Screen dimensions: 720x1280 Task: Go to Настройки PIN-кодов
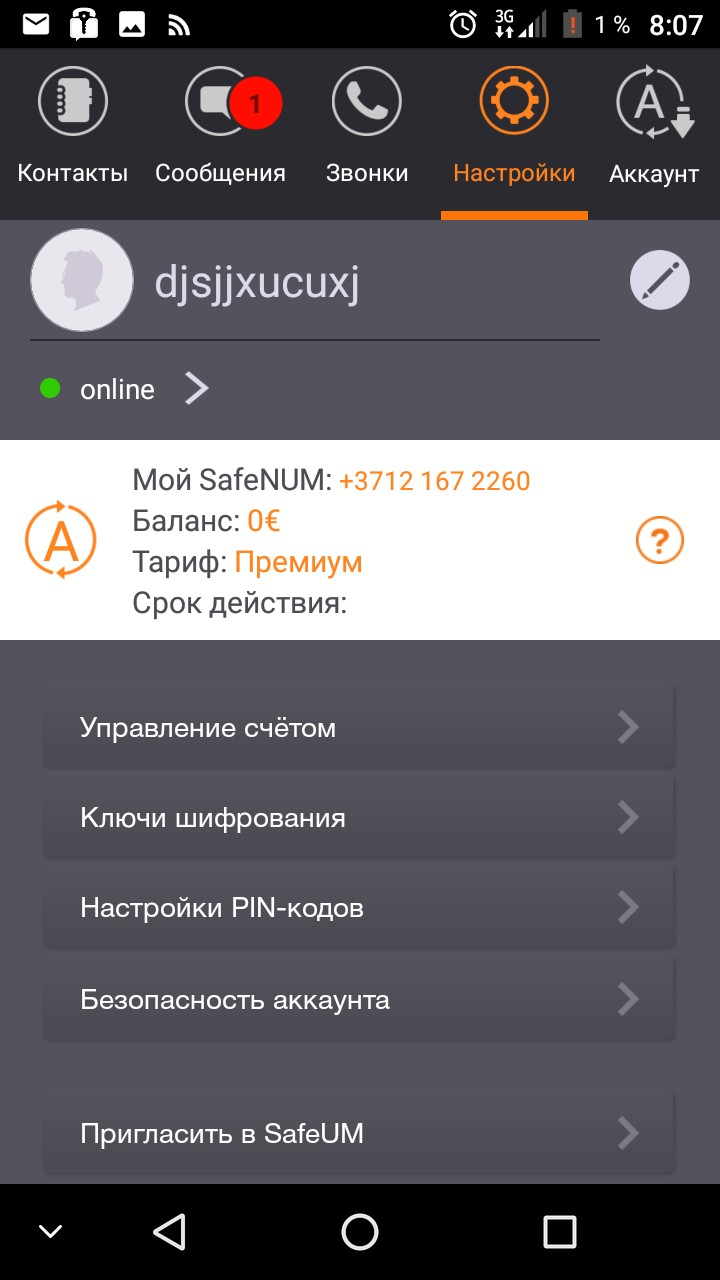coord(358,908)
